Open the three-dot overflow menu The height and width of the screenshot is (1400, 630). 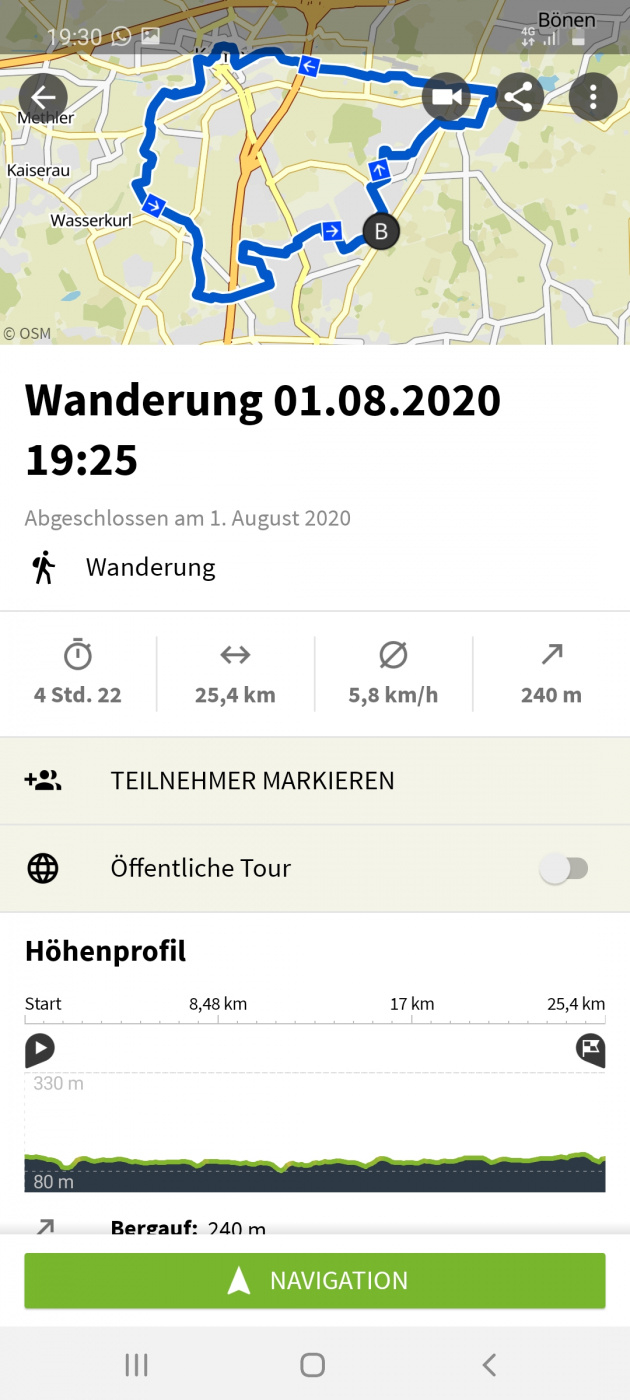[x=593, y=97]
